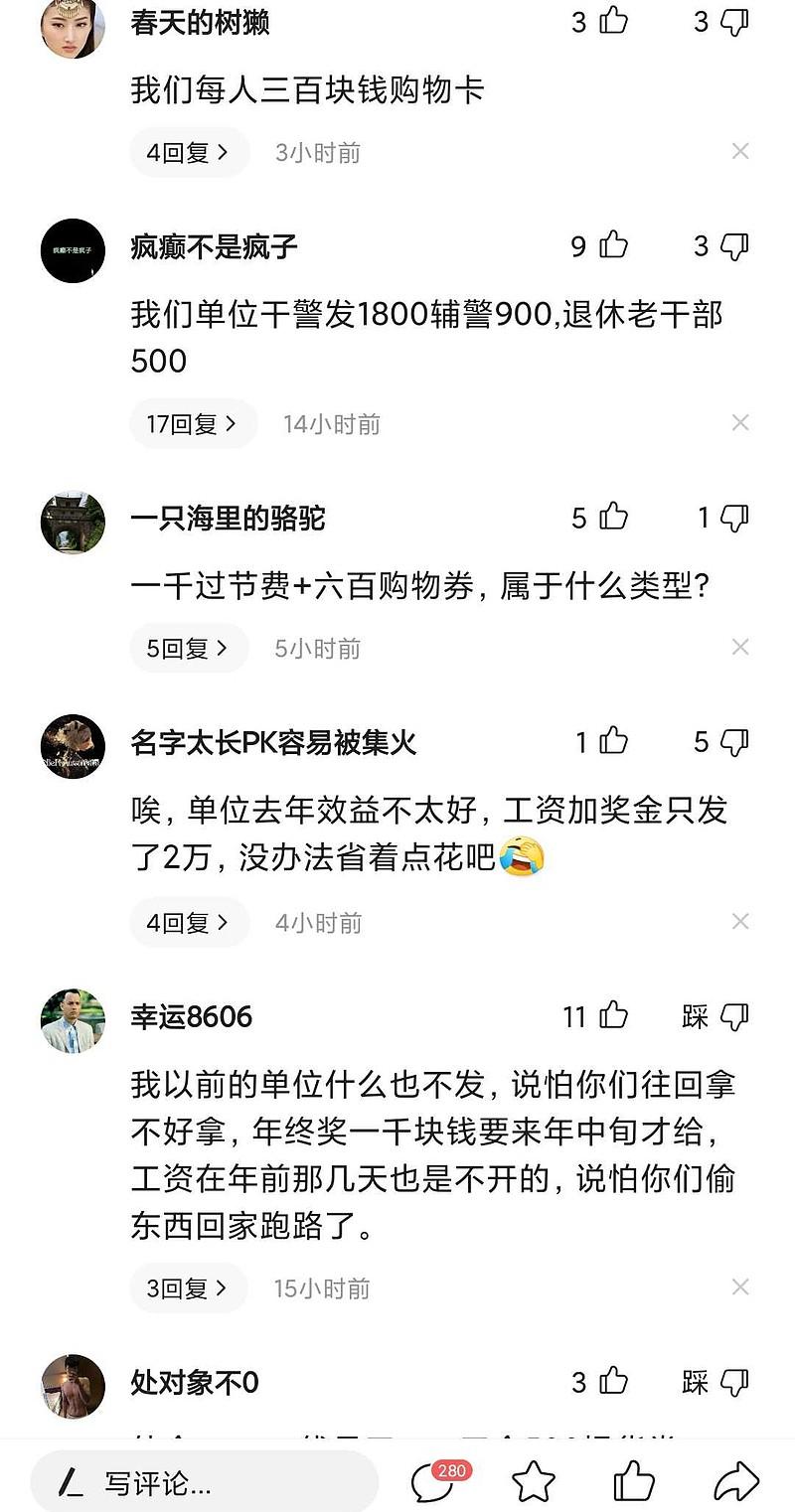This screenshot has height=1512, width=795.
Task: Dislike 名字太长PK容易被集火's comment
Action: [x=733, y=741]
